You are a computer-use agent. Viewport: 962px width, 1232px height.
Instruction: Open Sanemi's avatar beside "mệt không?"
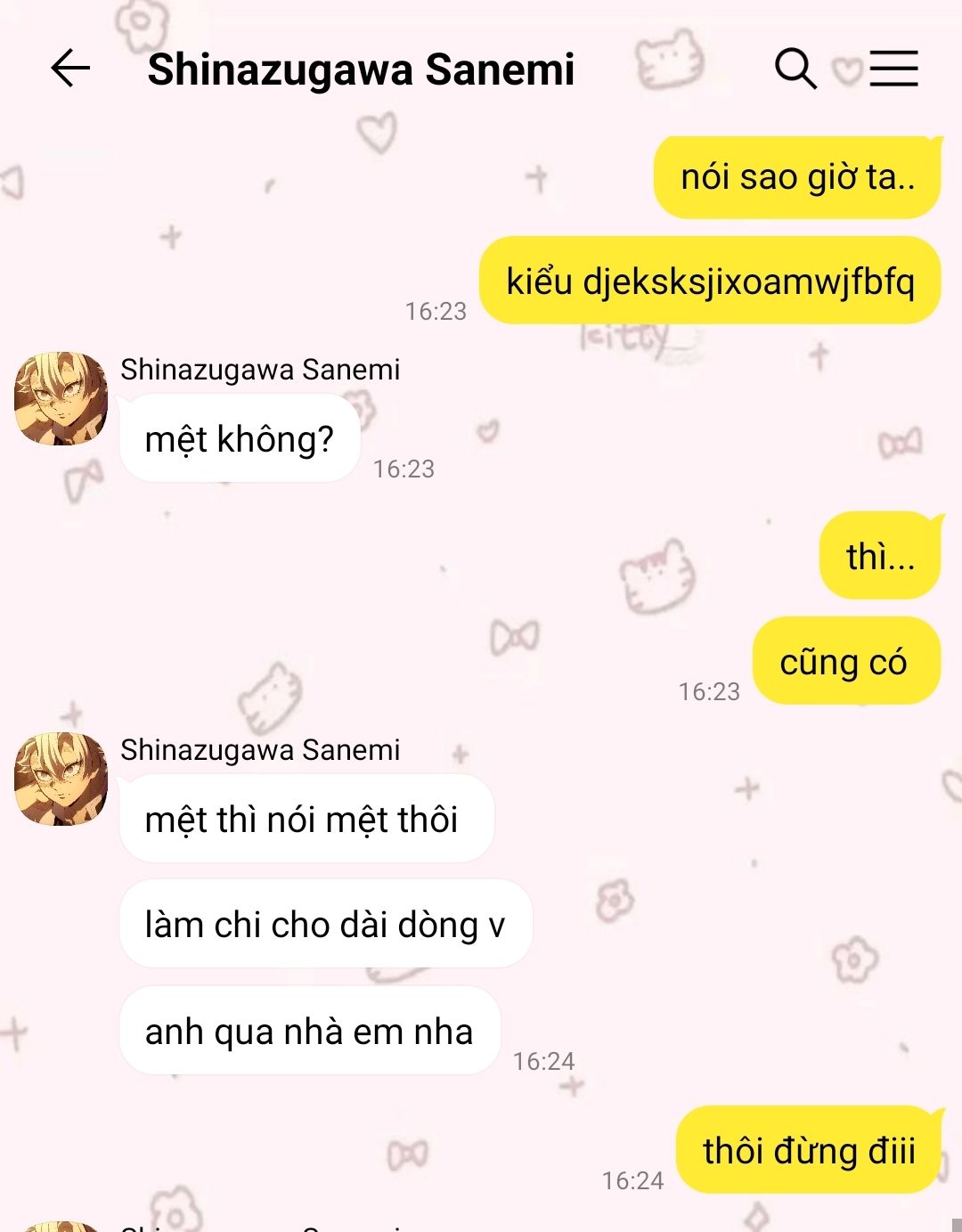pyautogui.click(x=61, y=398)
